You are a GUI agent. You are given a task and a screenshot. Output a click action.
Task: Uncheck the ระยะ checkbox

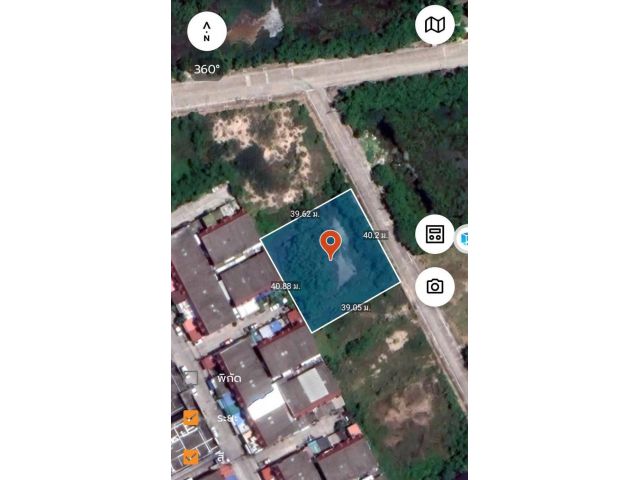[x=190, y=418]
